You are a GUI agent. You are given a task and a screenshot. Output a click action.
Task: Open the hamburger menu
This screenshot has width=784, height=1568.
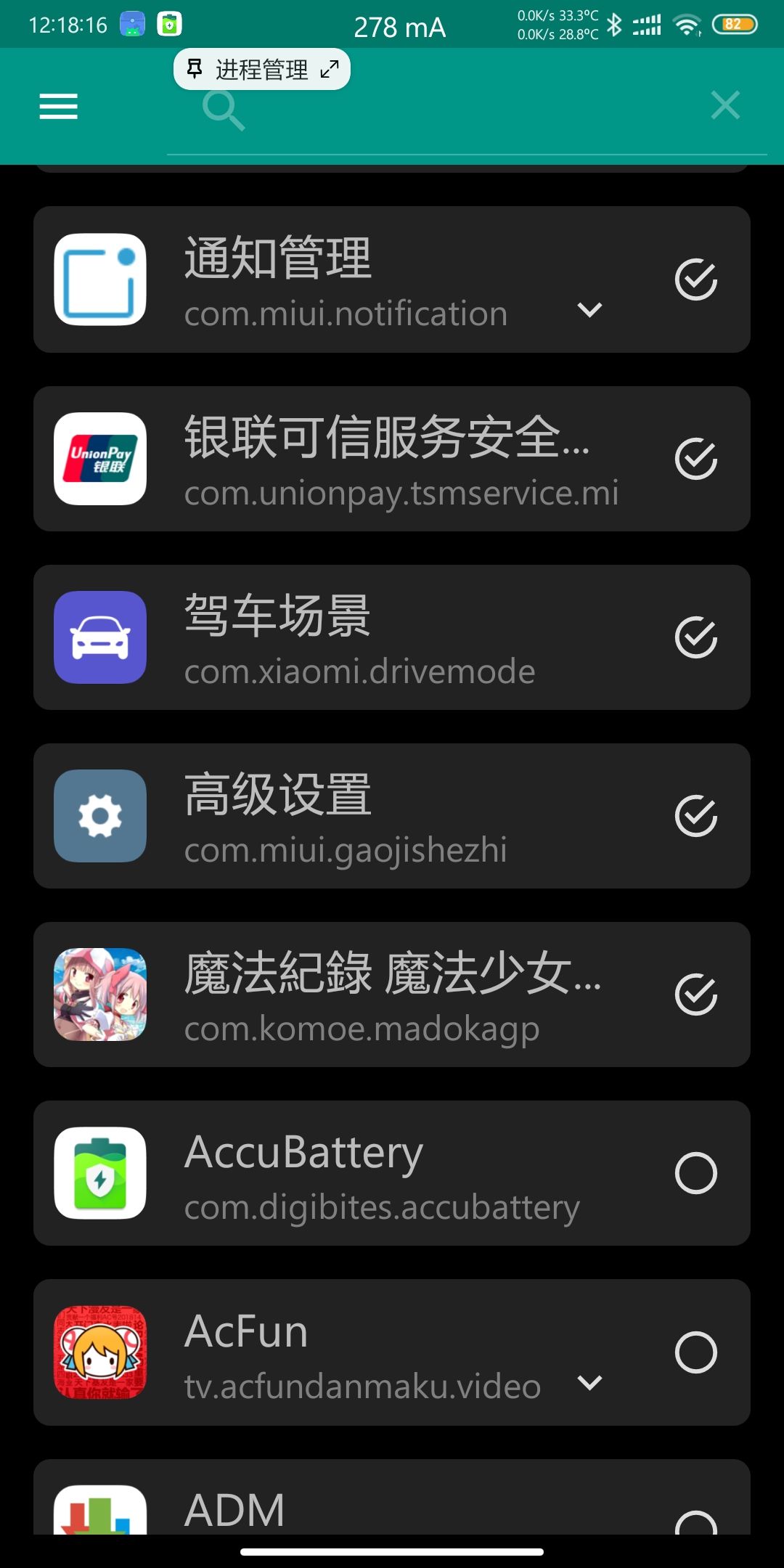click(x=58, y=107)
